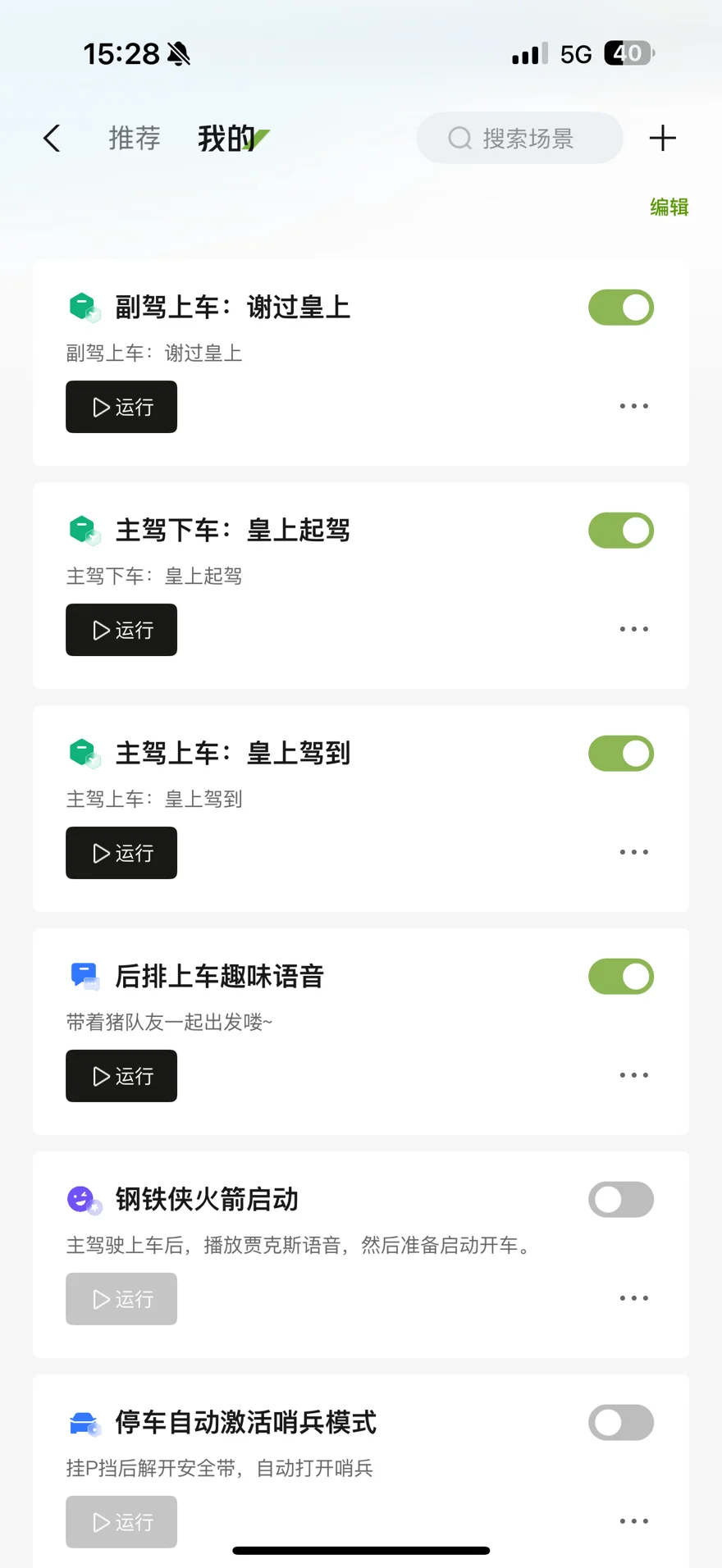Enable the 钢铁侠火箭启动 scene
The width and height of the screenshot is (722, 1568).
(621, 1200)
